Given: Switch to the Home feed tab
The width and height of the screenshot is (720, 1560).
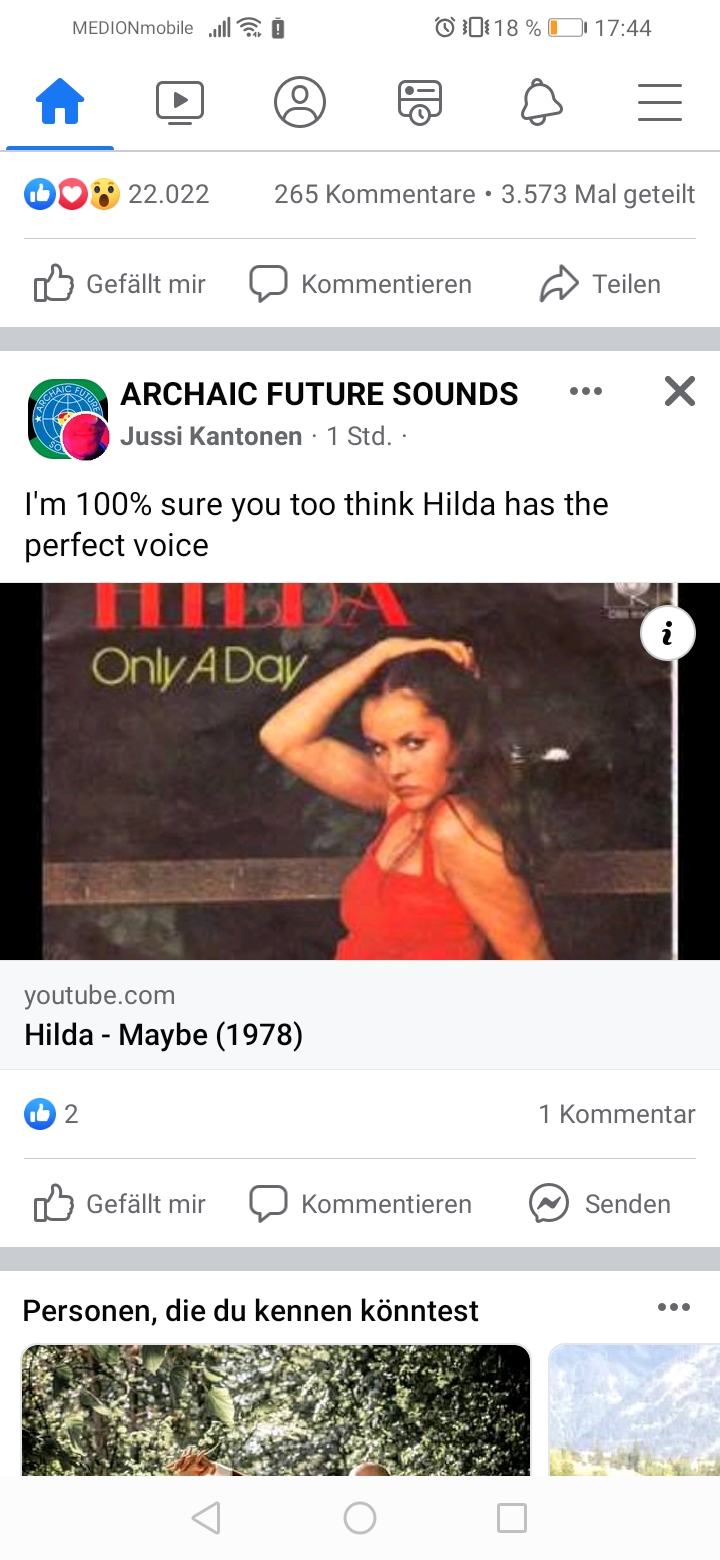Looking at the screenshot, I should tap(60, 102).
